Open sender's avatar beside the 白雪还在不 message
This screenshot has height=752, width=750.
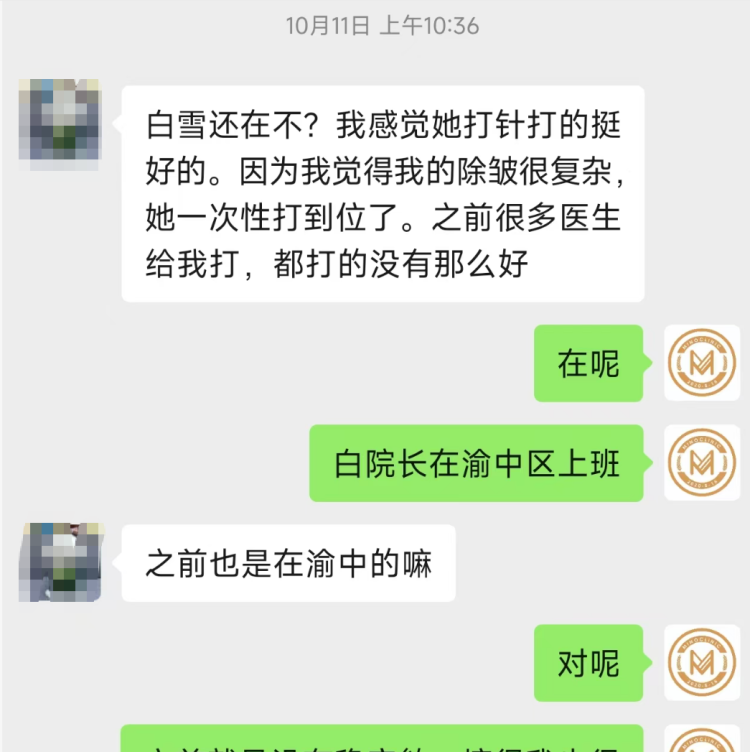pyautogui.click(x=60, y=124)
